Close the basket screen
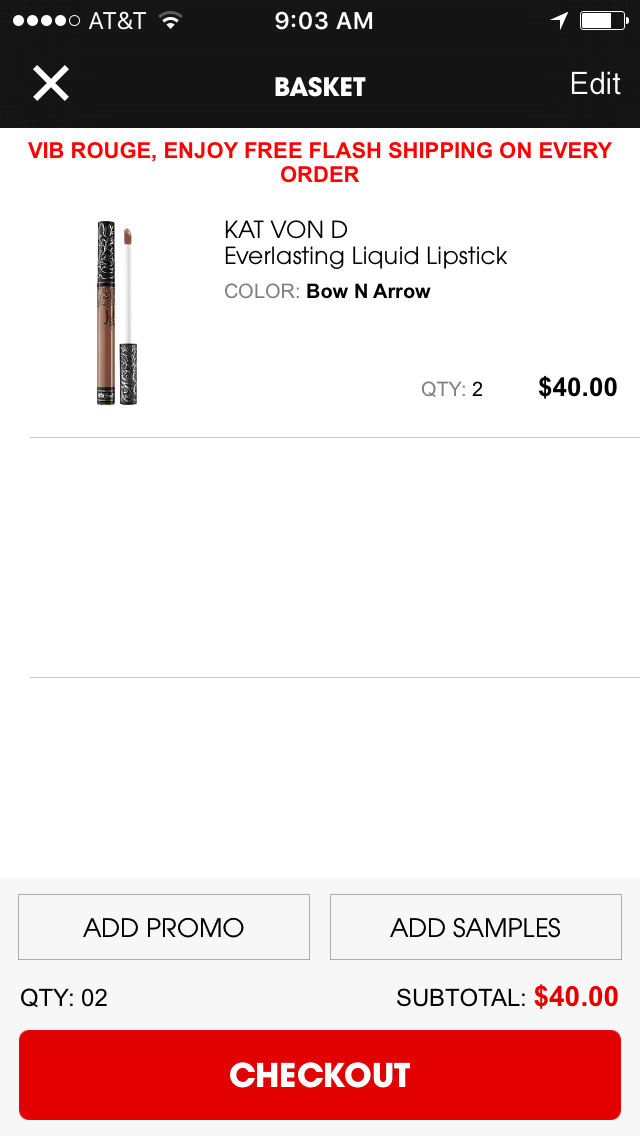 (50, 84)
